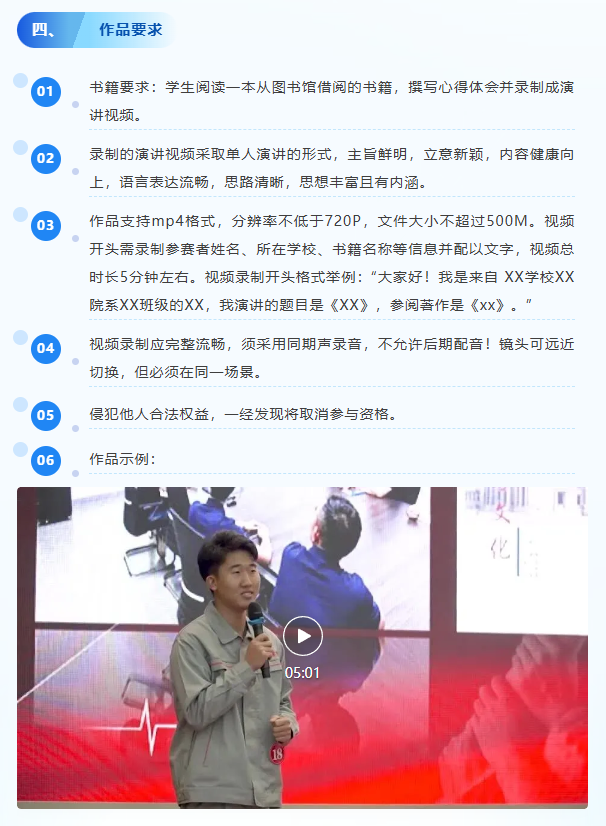Play the sample speech video
Image resolution: width=606 pixels, height=826 pixels.
(x=302, y=636)
